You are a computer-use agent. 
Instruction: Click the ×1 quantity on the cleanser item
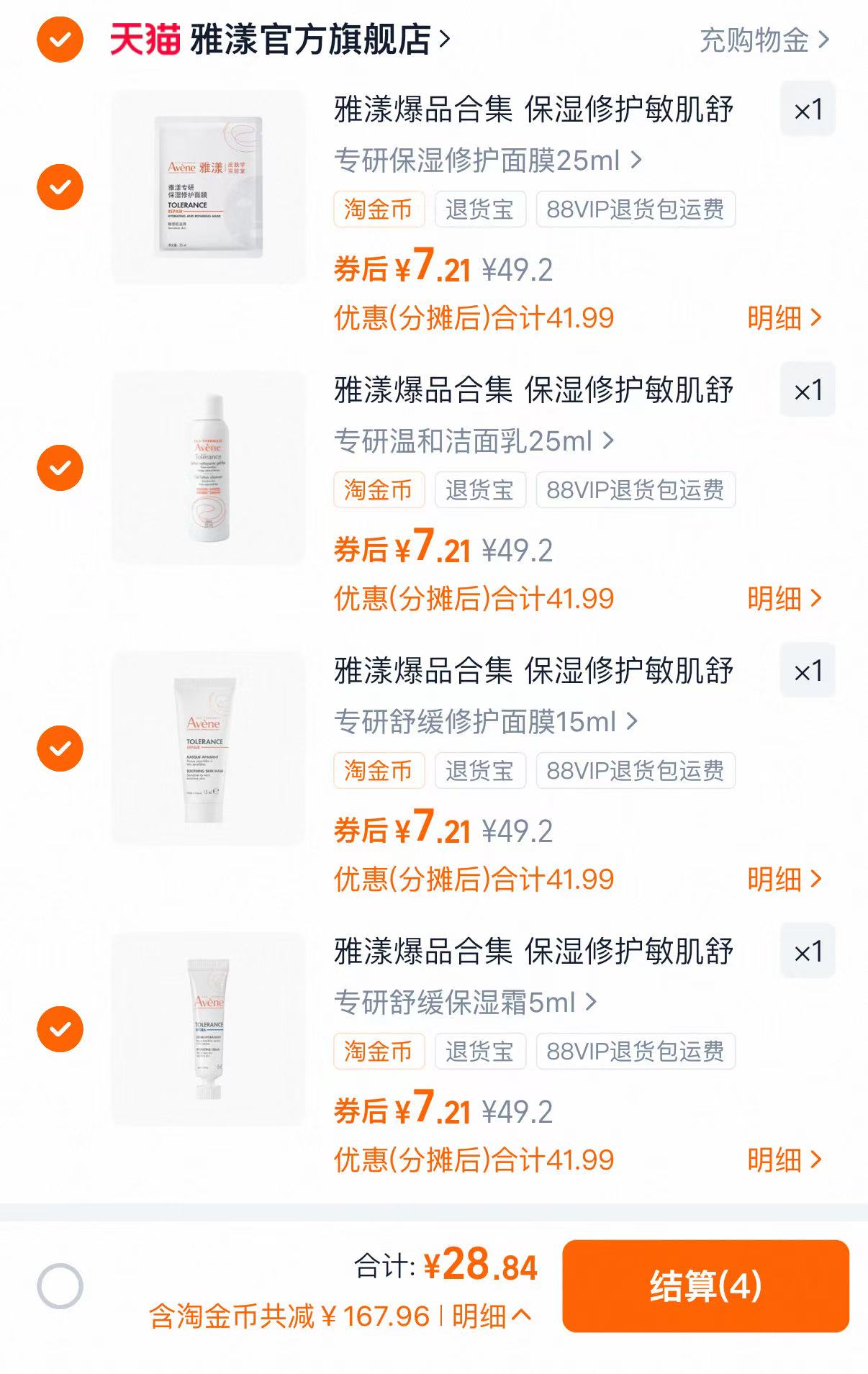(x=806, y=391)
